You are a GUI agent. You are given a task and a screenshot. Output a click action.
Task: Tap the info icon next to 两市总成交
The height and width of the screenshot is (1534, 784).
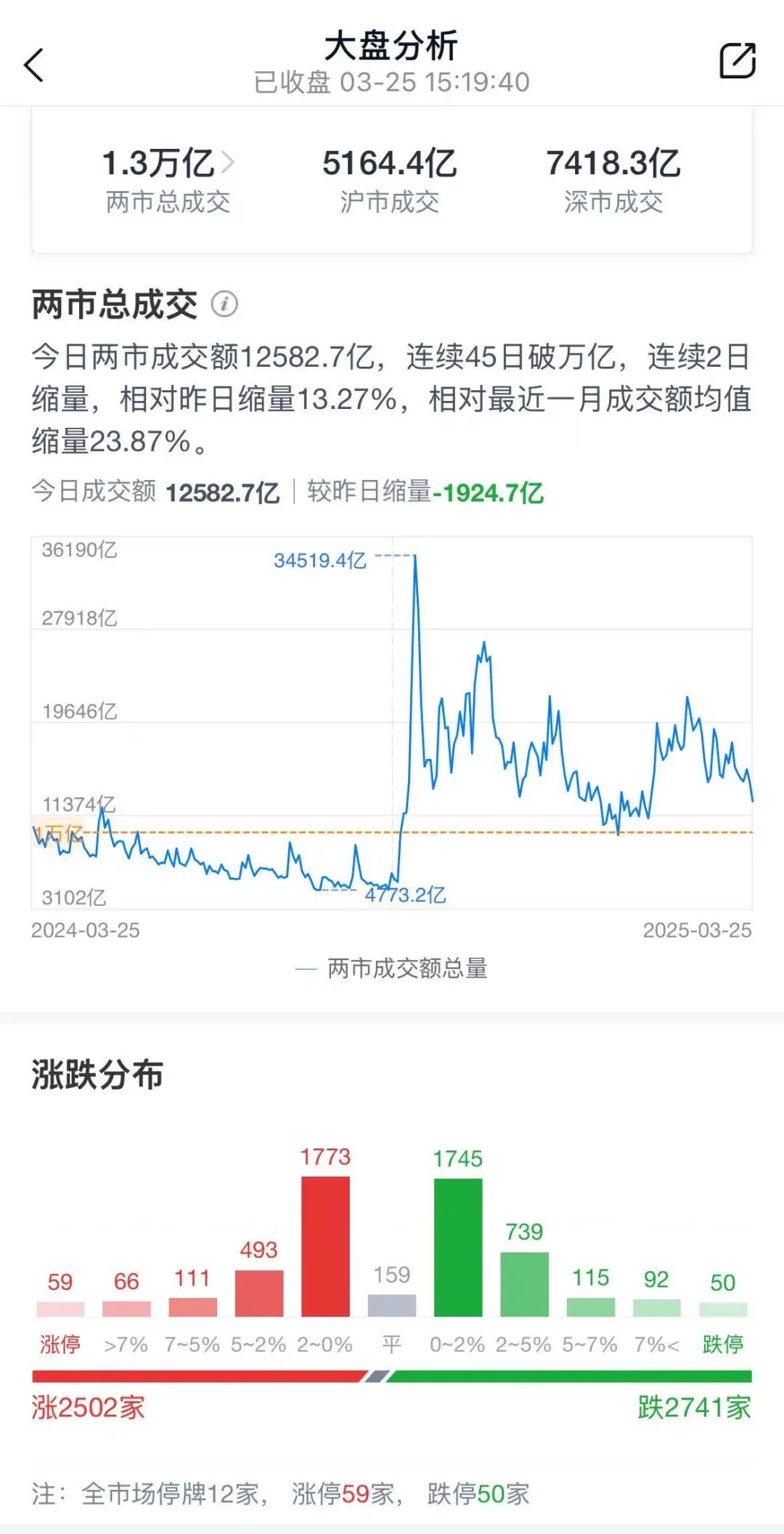tap(225, 304)
